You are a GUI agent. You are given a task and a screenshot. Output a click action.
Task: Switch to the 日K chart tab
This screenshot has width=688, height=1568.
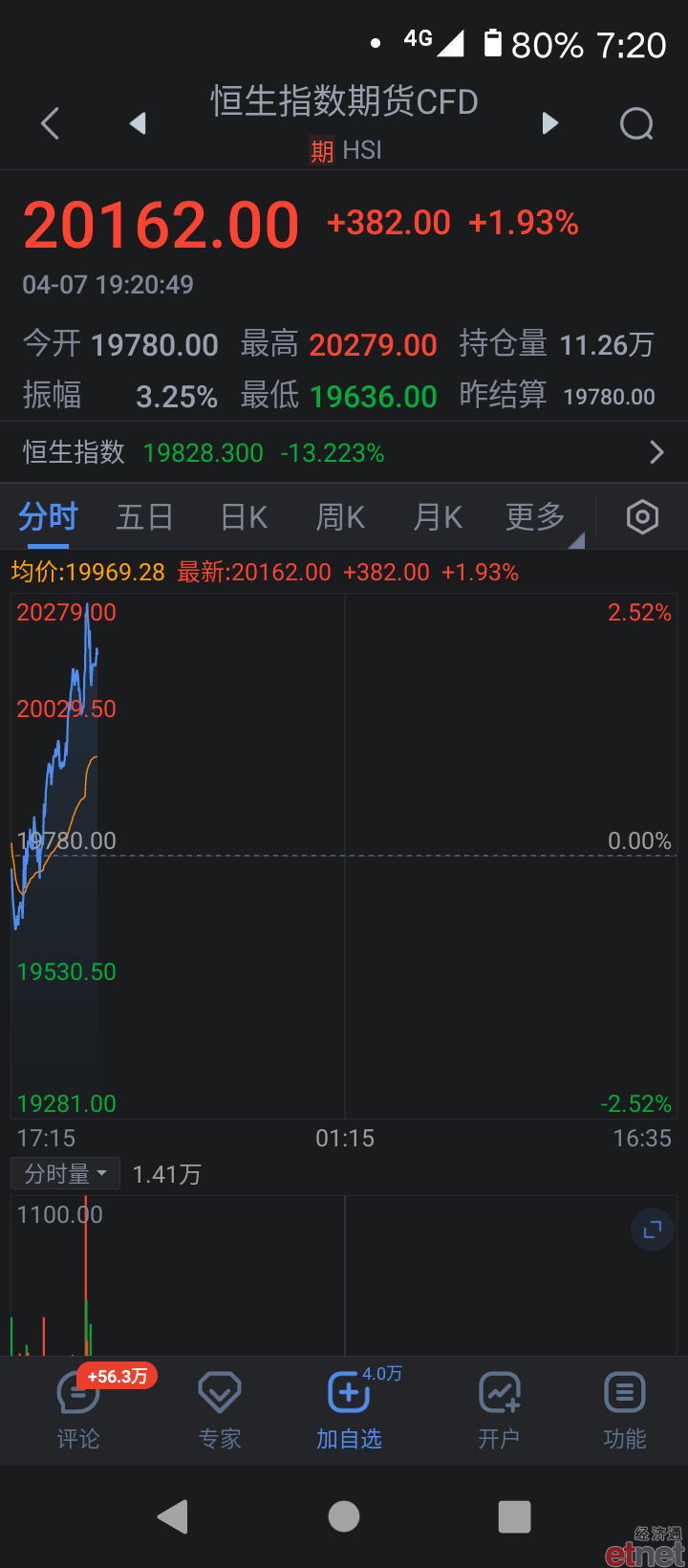coord(244,517)
